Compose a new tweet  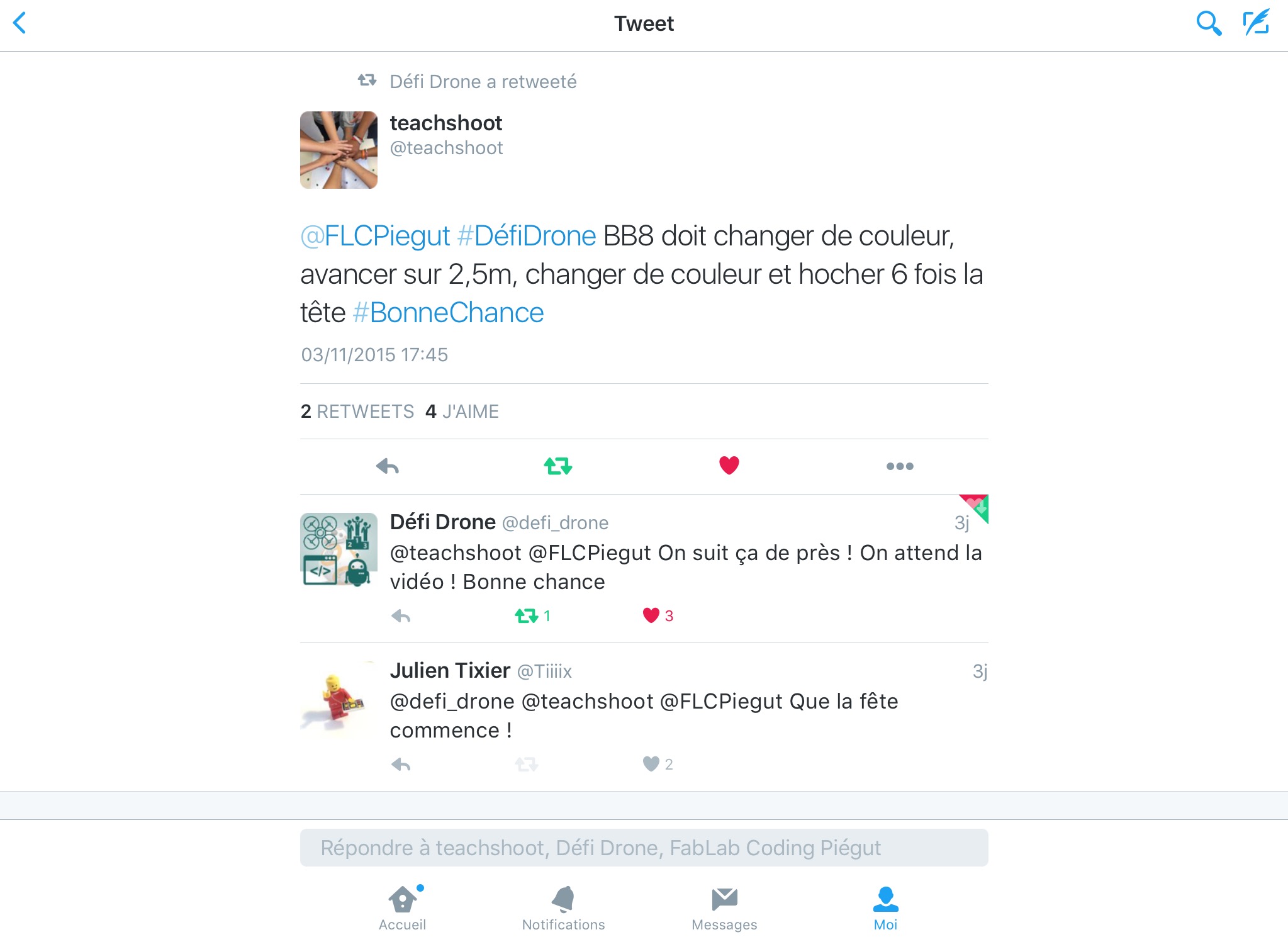point(1256,23)
